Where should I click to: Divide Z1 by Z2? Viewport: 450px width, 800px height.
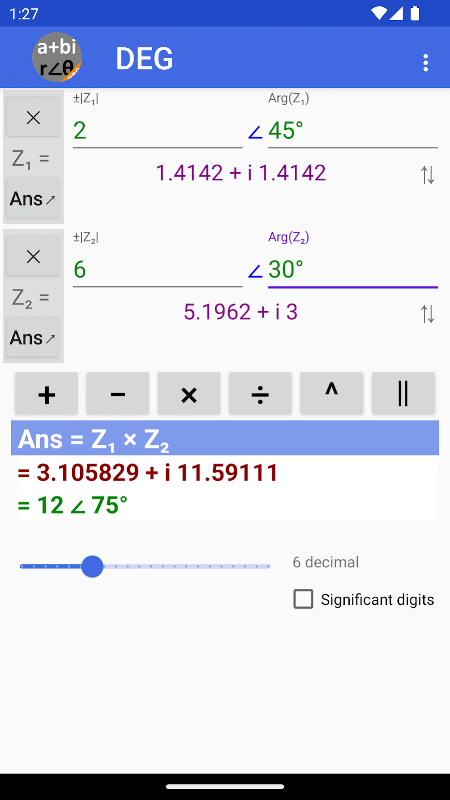(x=260, y=393)
